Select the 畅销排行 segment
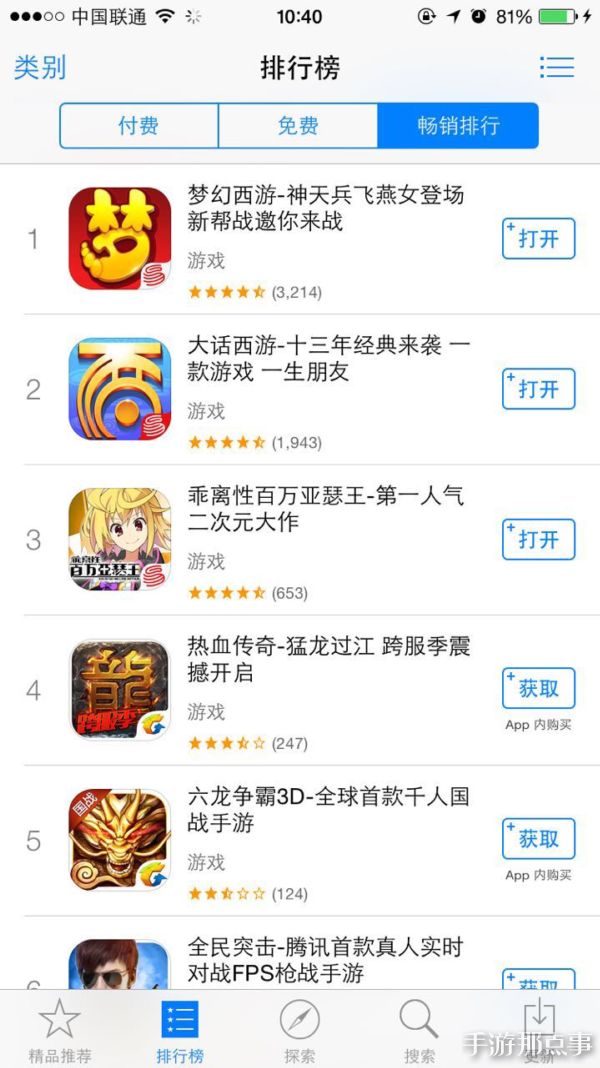This screenshot has width=600, height=1068. (458, 126)
